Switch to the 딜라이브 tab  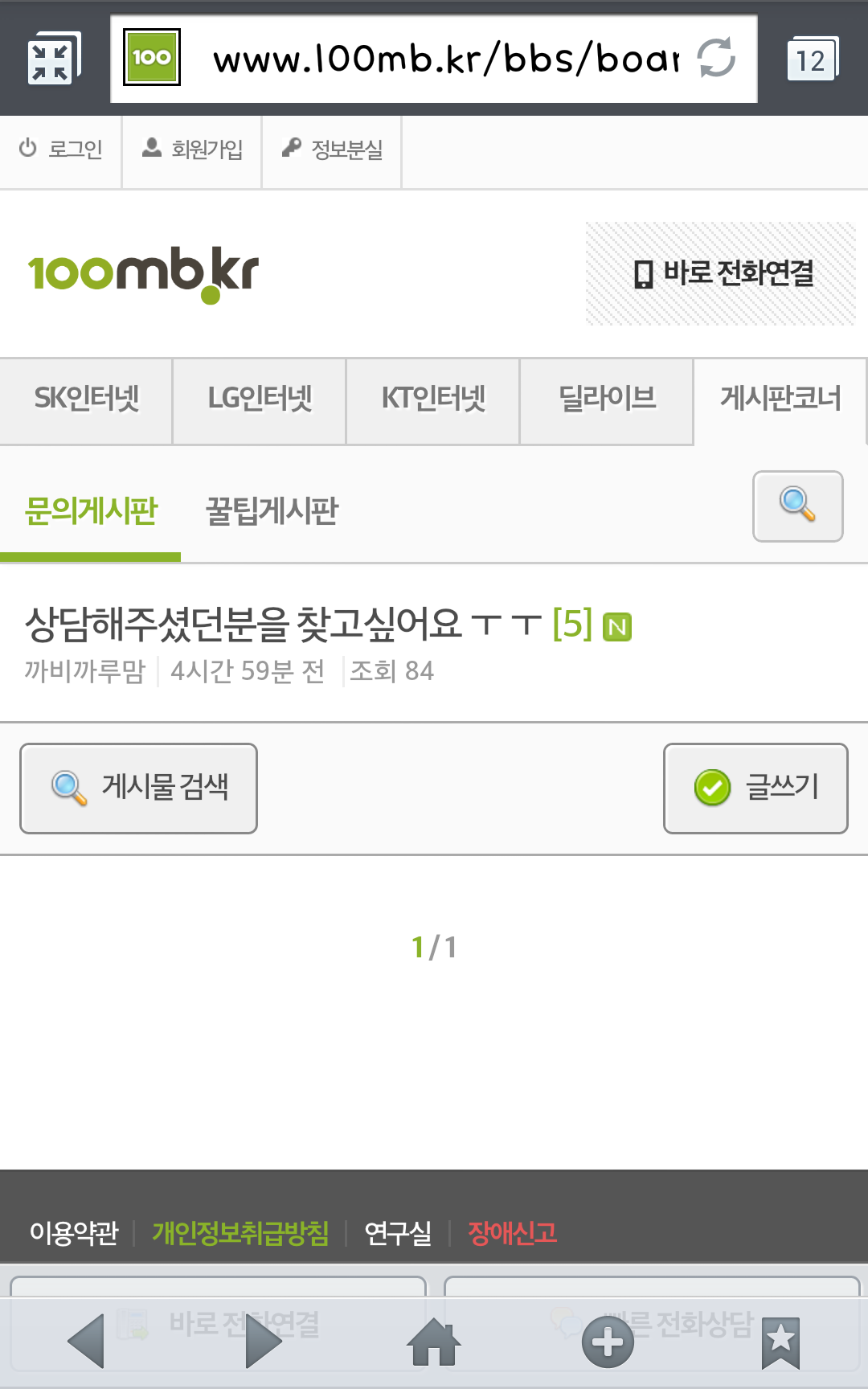point(607,399)
